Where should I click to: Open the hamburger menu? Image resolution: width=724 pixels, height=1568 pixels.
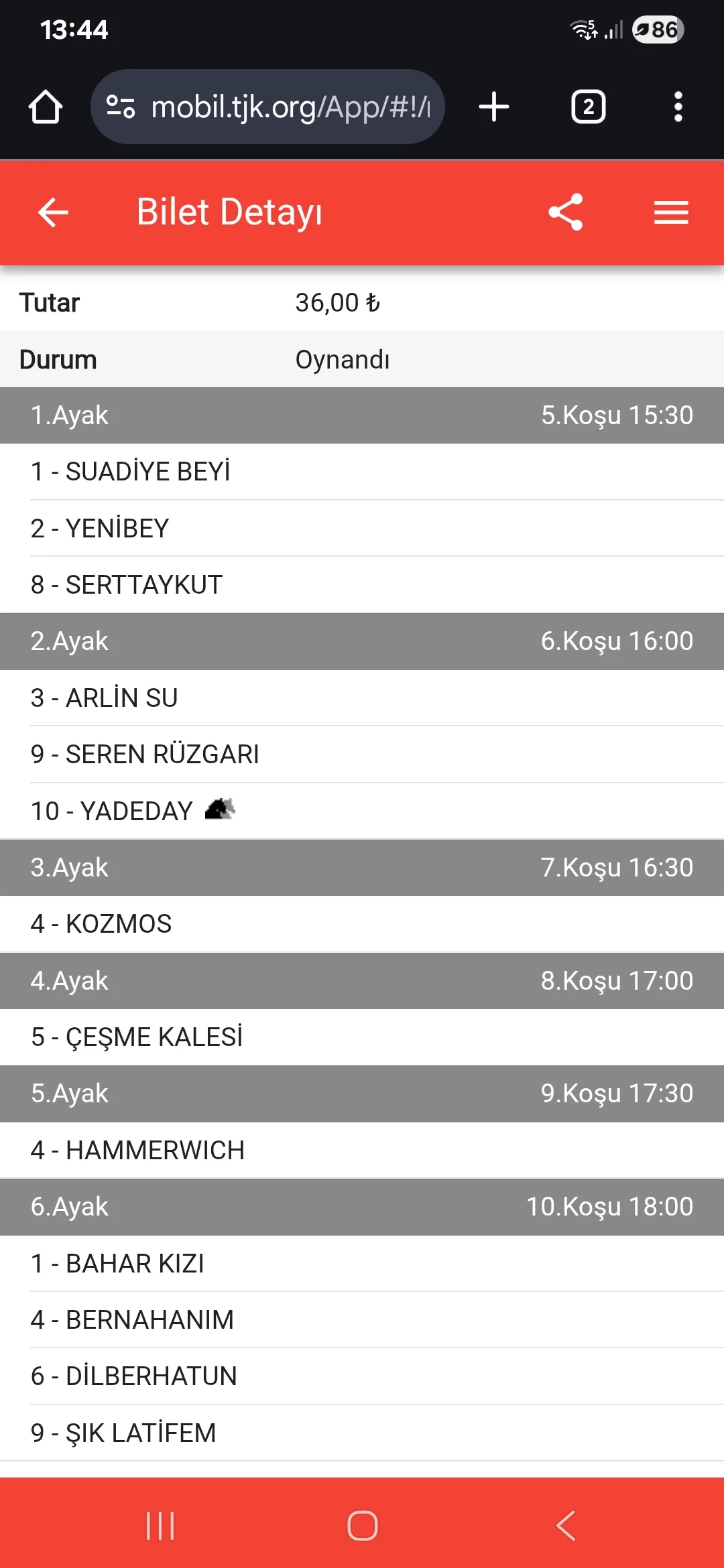coord(671,212)
